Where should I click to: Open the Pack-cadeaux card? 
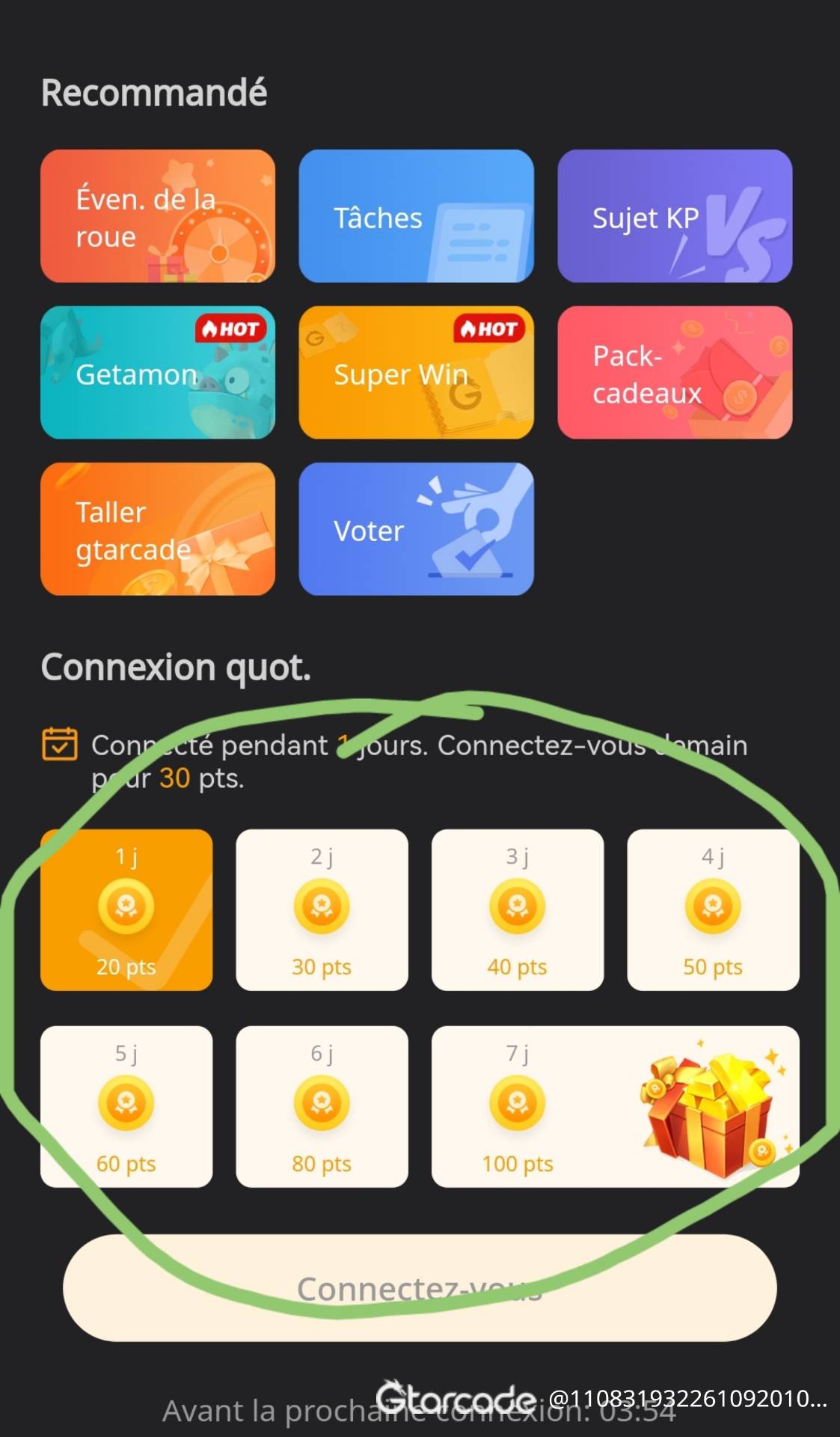coord(675,373)
